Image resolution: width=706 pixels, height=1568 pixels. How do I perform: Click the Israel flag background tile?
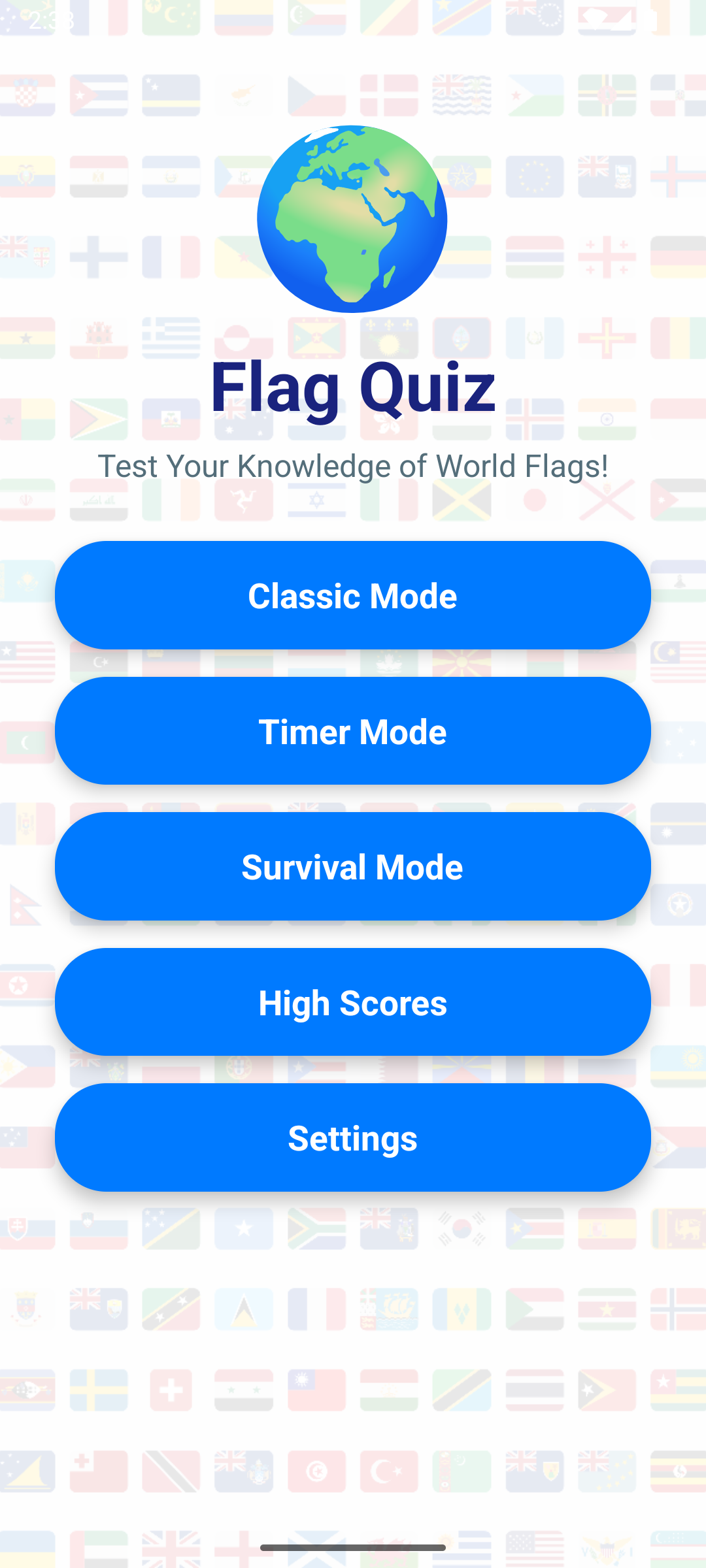click(x=318, y=500)
